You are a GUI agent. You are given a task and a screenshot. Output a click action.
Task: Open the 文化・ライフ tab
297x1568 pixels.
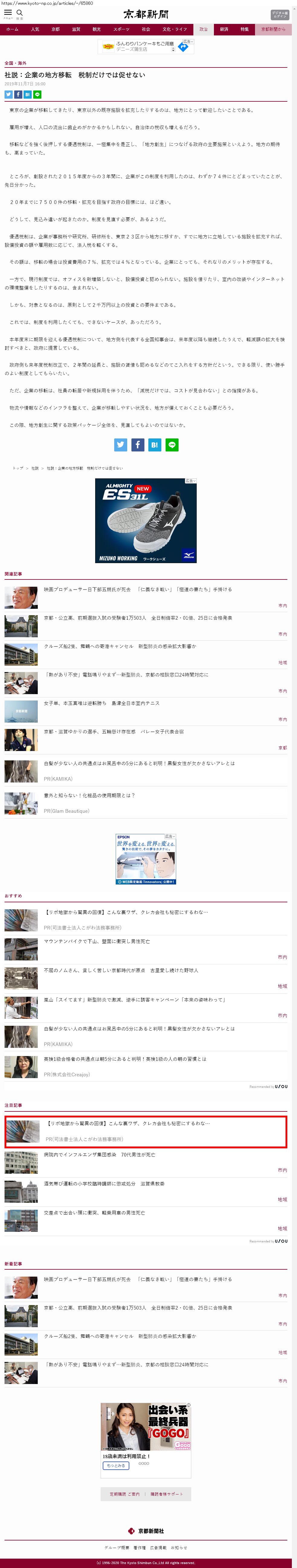coord(174,29)
